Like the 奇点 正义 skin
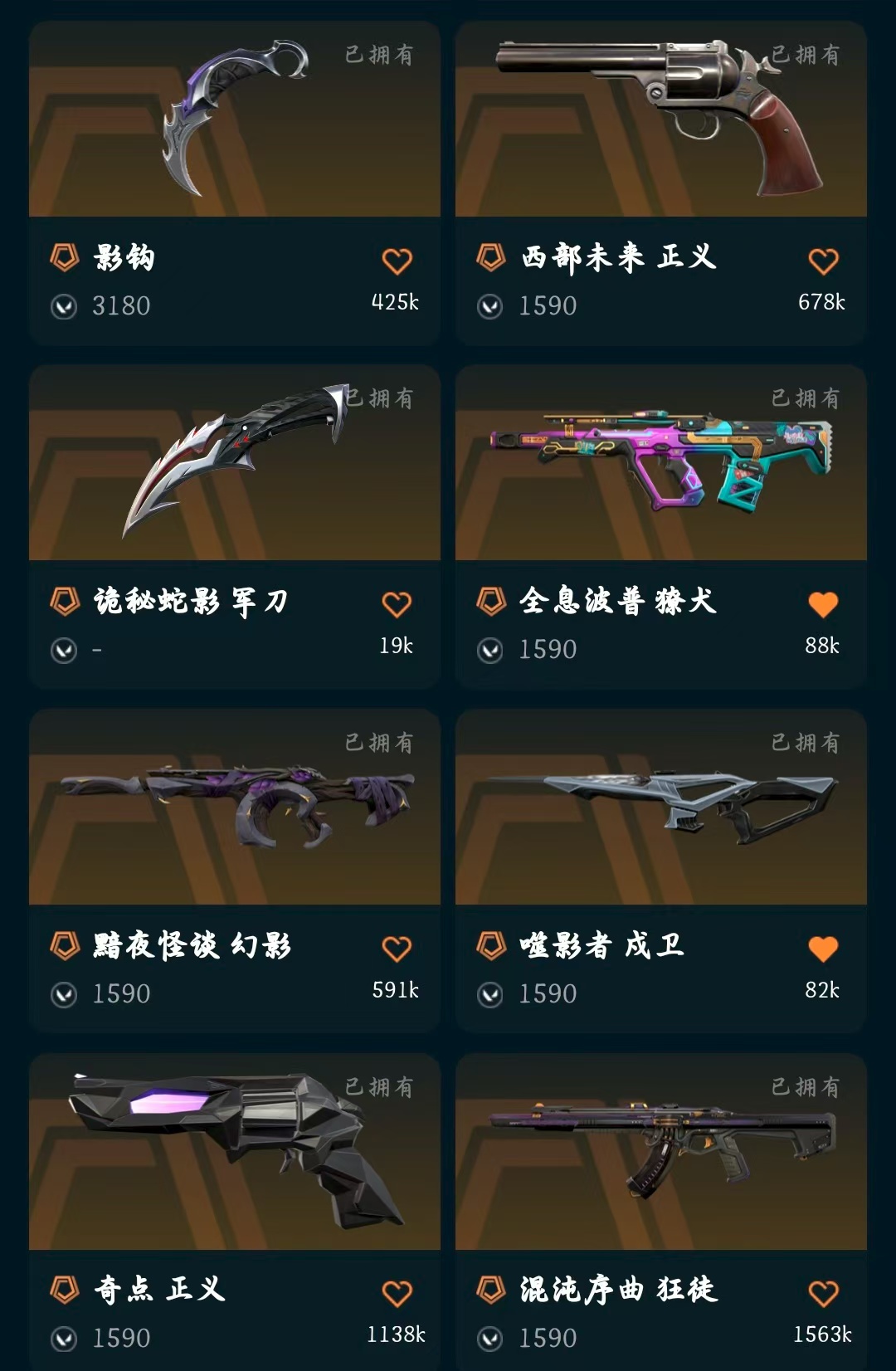896x1371 pixels. [397, 1293]
